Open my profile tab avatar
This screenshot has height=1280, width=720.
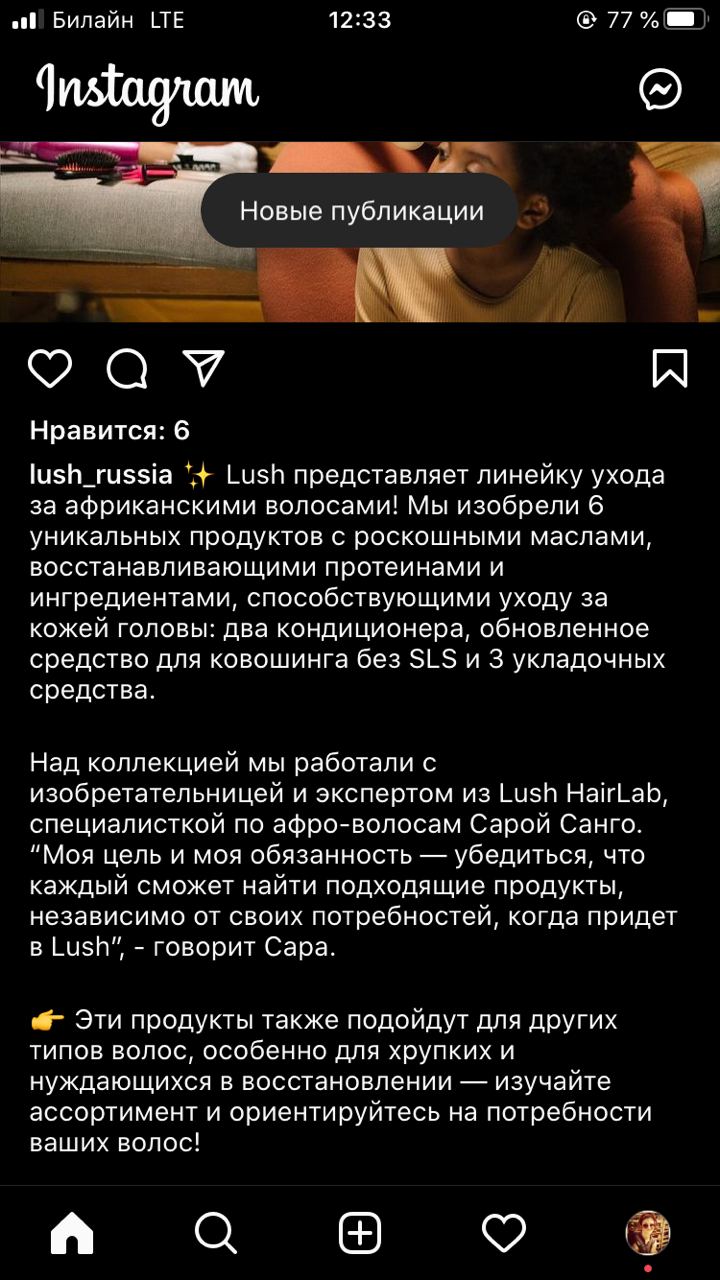coord(648,1233)
